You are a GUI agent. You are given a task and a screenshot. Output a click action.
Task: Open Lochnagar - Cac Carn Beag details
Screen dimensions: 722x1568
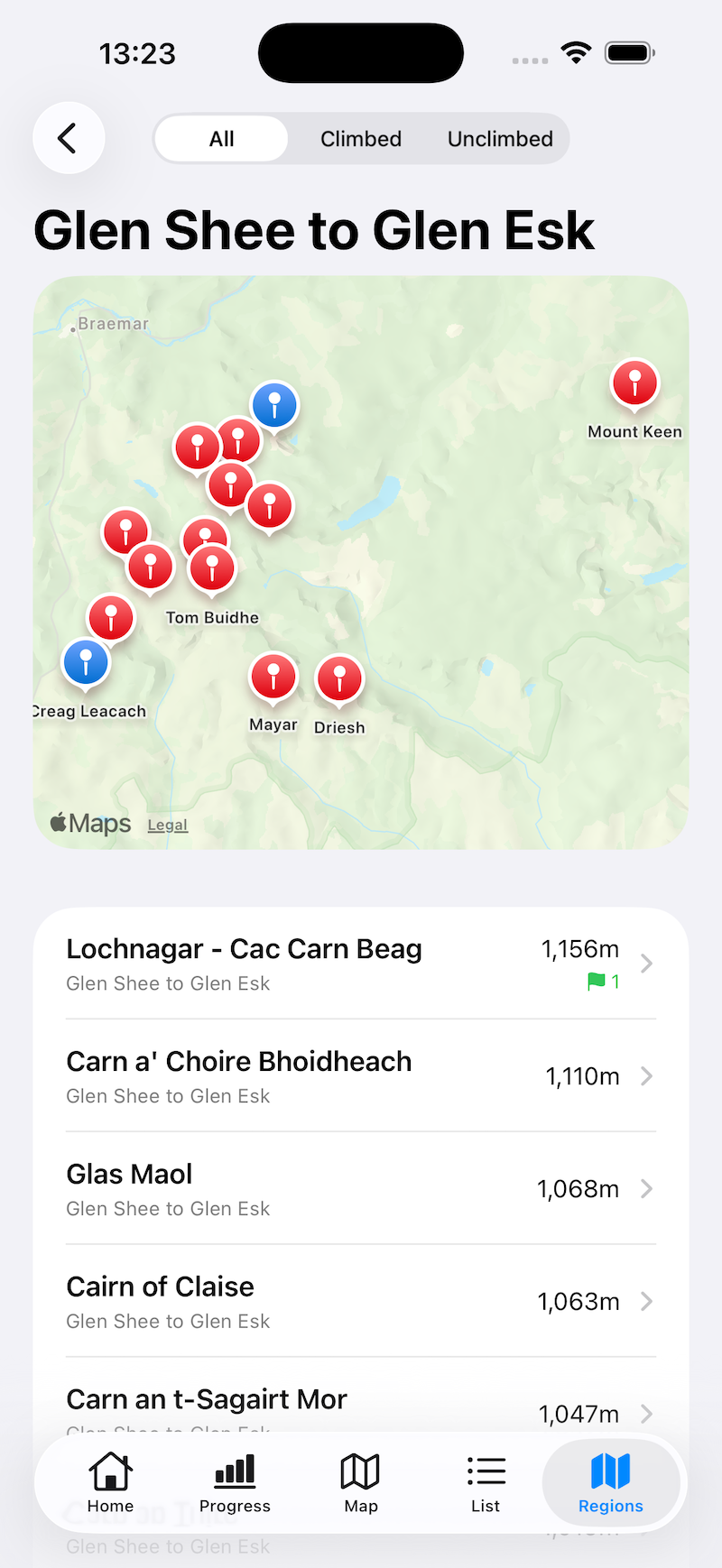click(x=360, y=964)
